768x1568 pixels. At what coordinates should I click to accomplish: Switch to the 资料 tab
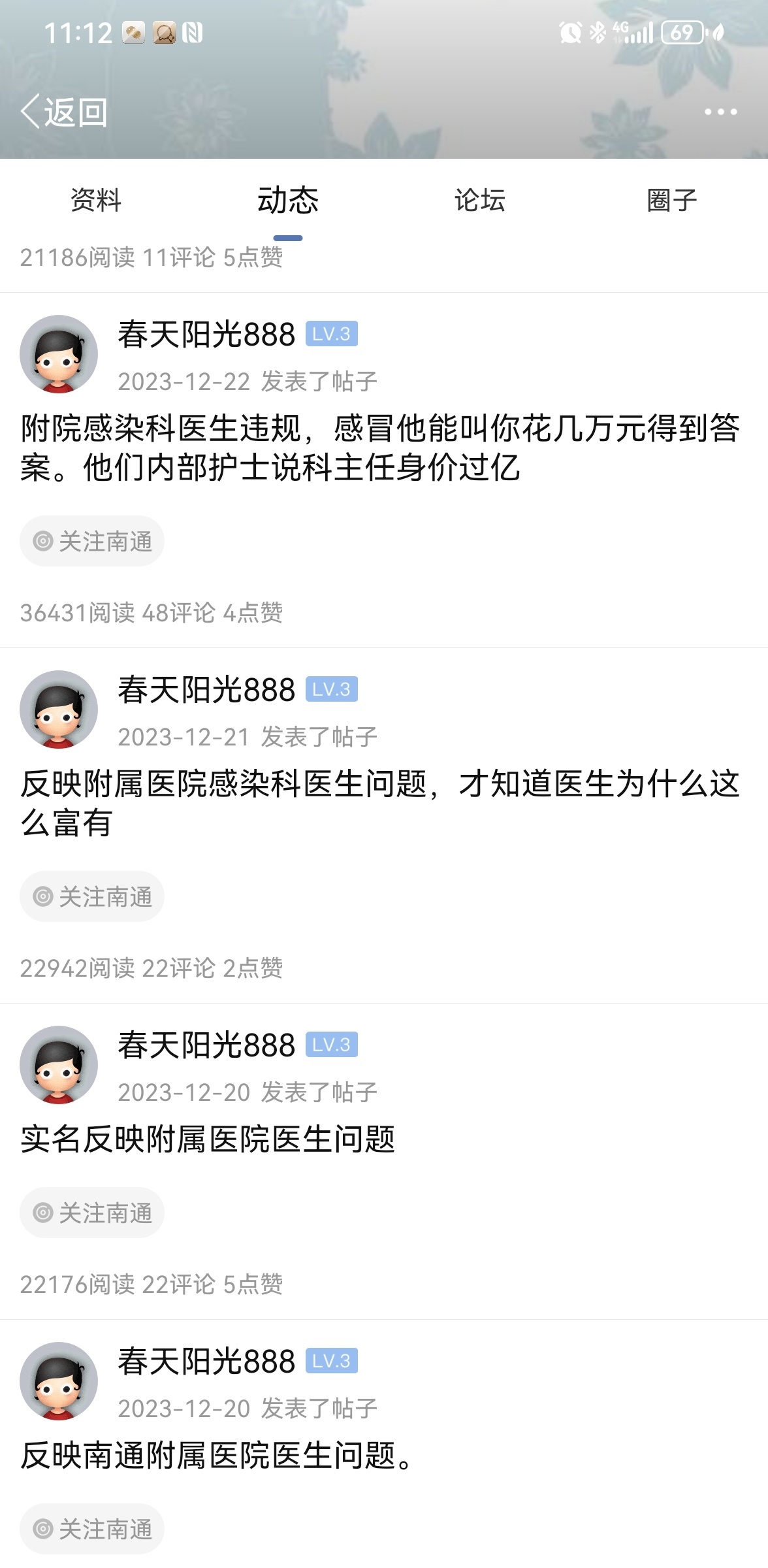pos(96,200)
